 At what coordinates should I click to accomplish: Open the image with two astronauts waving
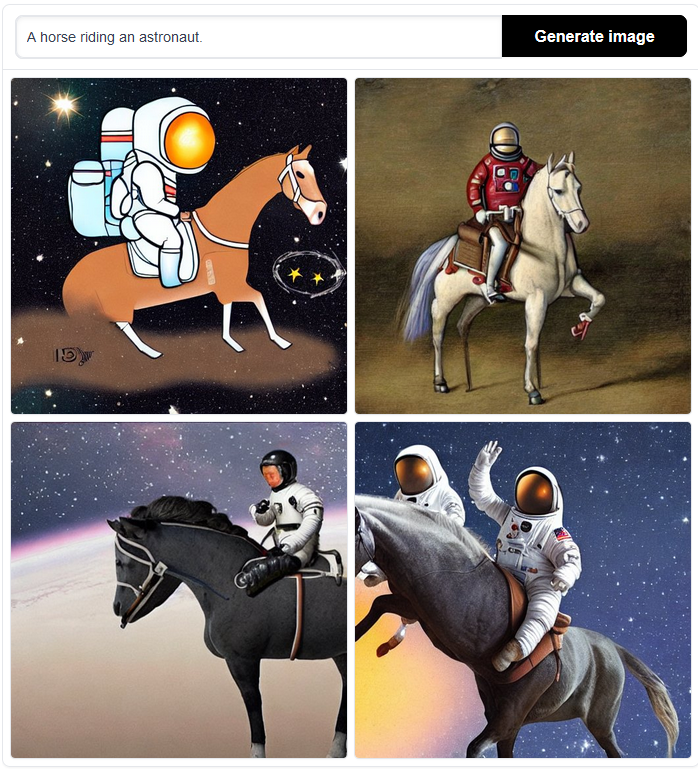pos(523,590)
